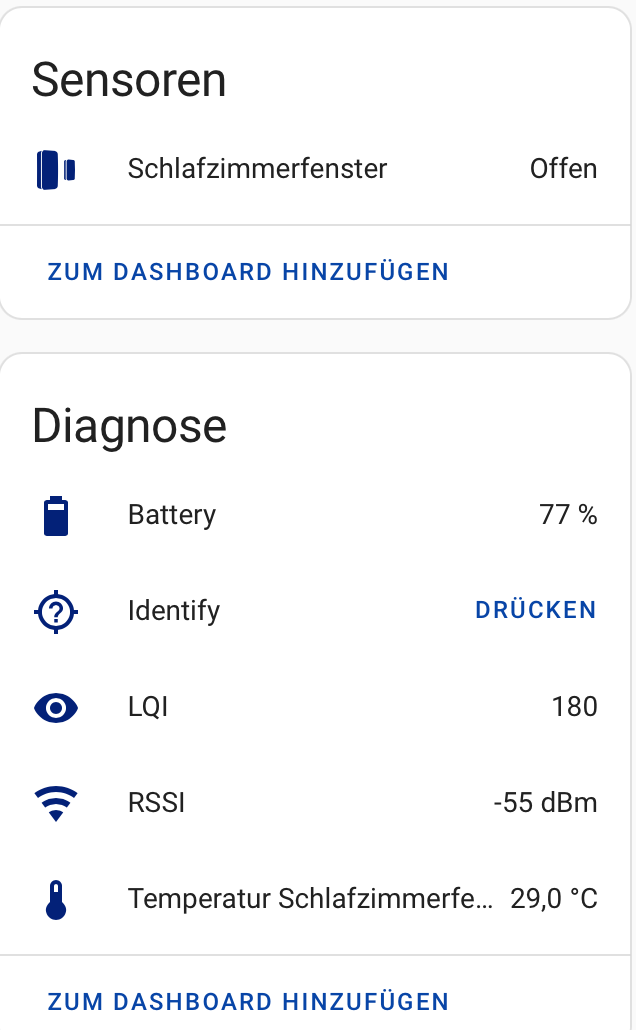Screen dimensions: 636x1030
Task: Open the Schlafzimmerfenster sensor entity
Action: 257,169
